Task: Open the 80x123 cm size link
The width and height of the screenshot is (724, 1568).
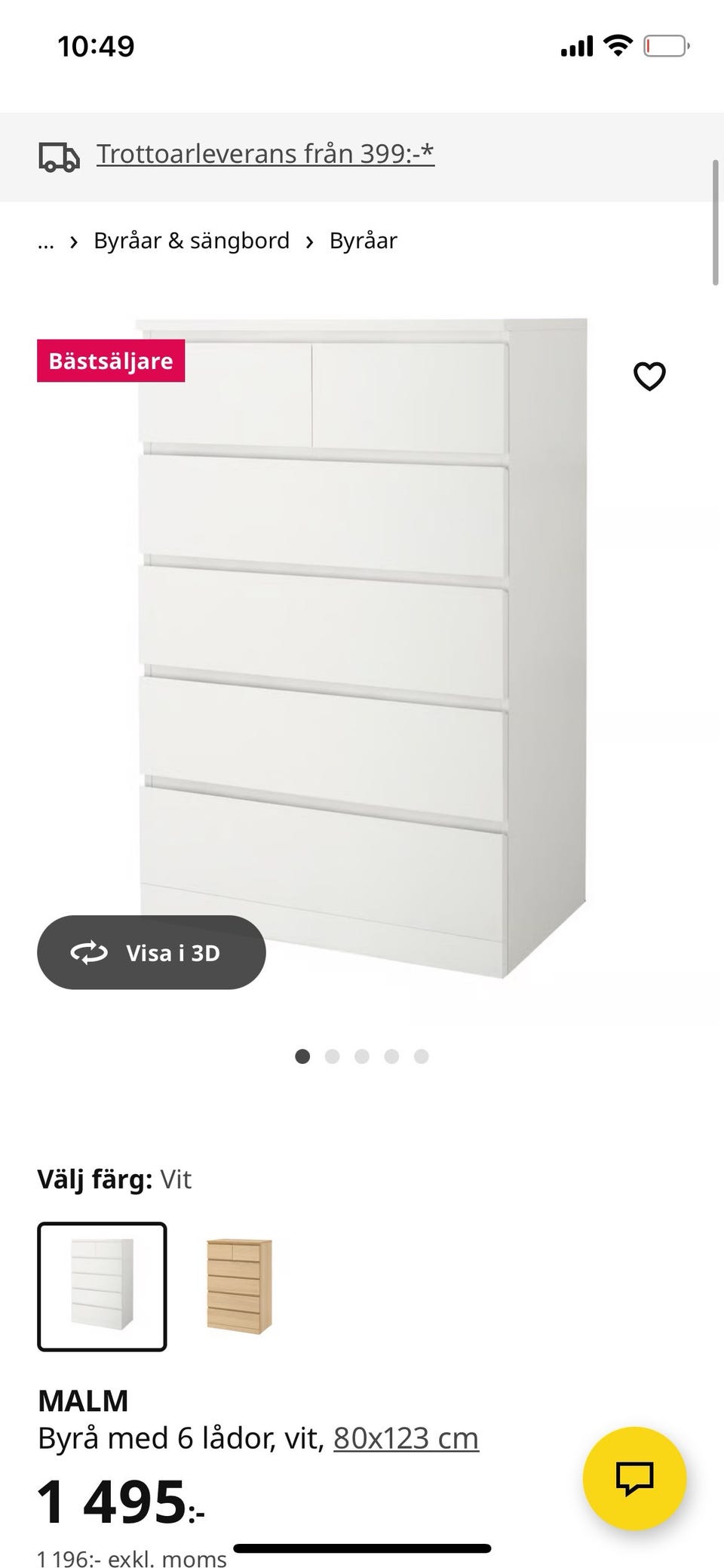Action: 406,1438
